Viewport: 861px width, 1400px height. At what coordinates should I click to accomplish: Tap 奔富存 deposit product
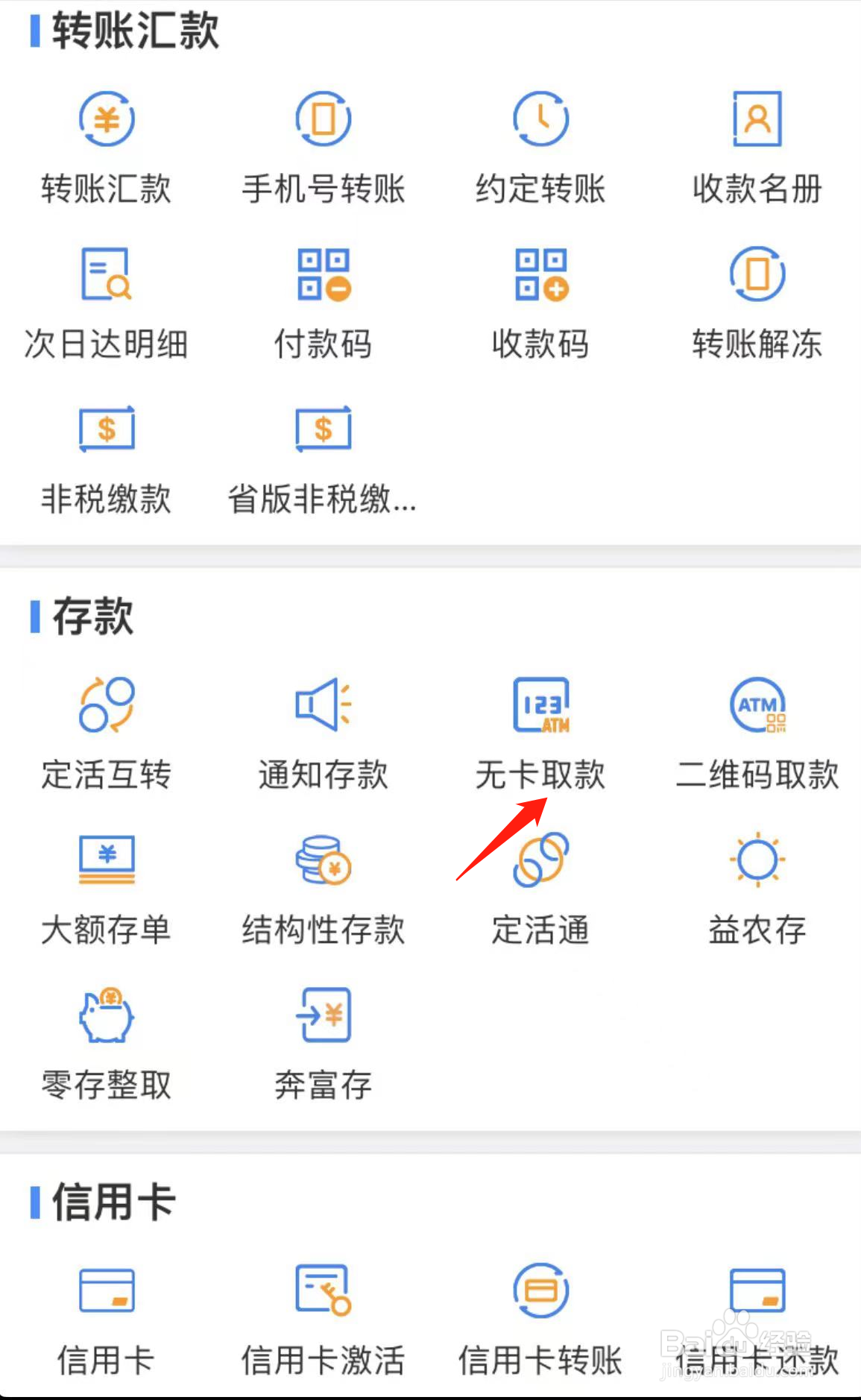tap(323, 1045)
